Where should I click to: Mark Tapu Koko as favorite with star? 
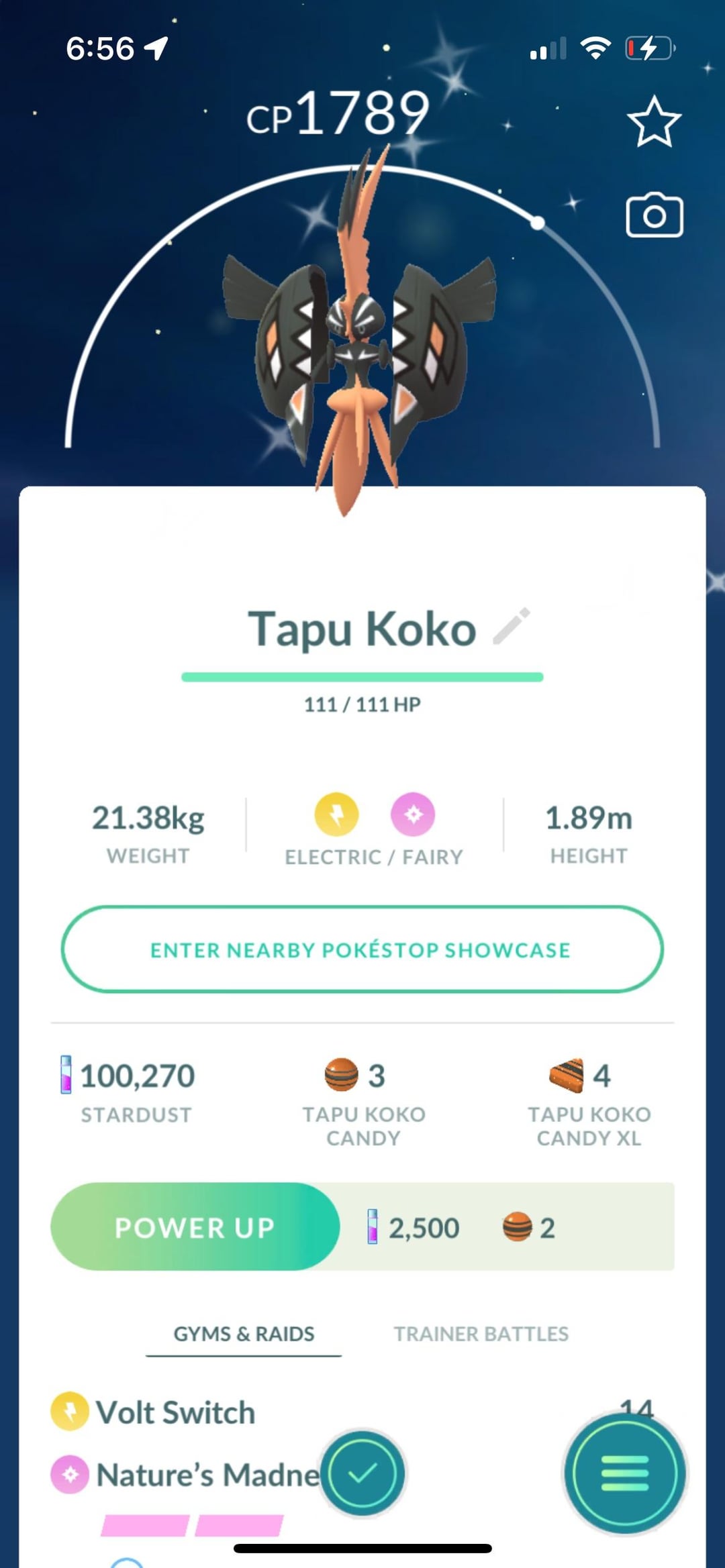(x=654, y=122)
